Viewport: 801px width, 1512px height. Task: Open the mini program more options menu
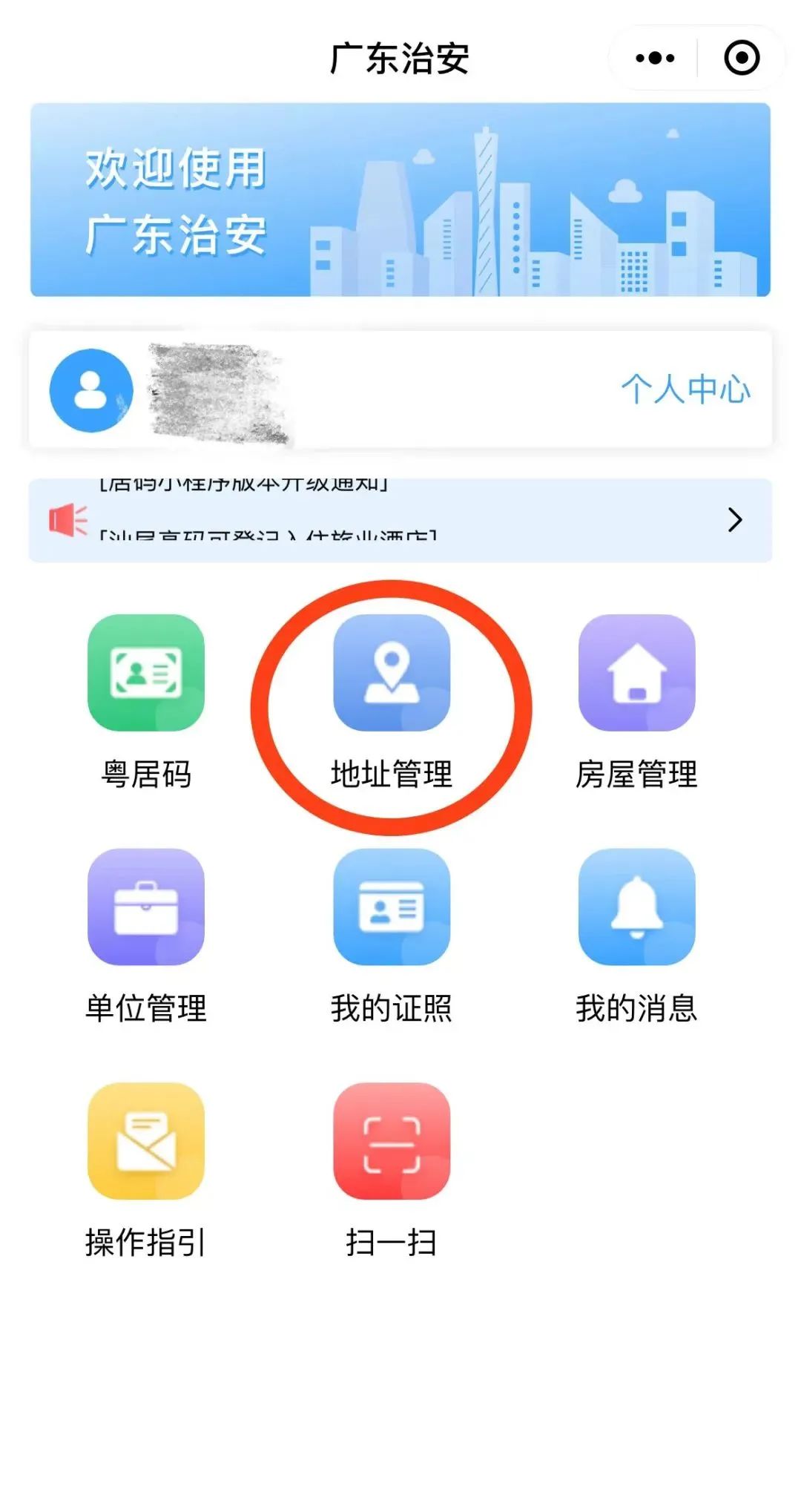pos(655,58)
